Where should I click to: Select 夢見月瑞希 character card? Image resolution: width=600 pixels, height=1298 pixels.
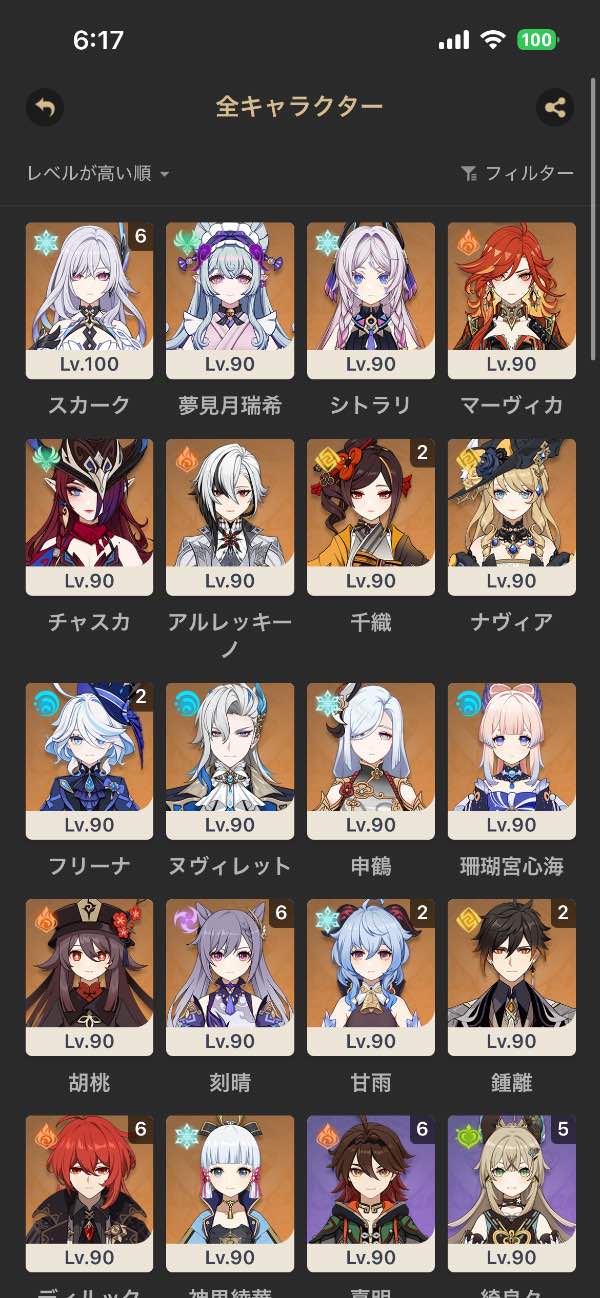[230, 300]
